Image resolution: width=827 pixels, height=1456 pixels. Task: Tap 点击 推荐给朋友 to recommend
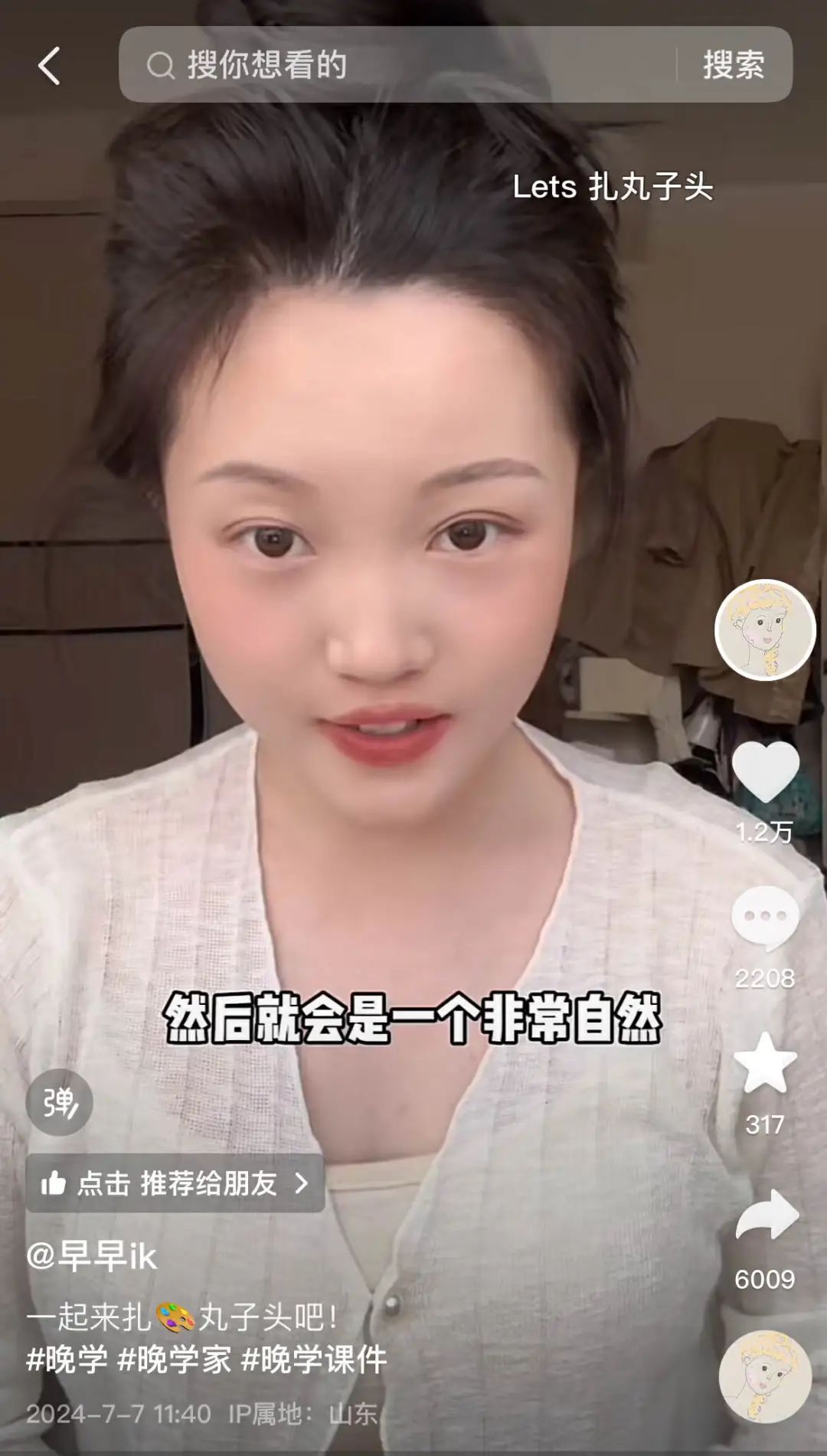coord(175,1183)
